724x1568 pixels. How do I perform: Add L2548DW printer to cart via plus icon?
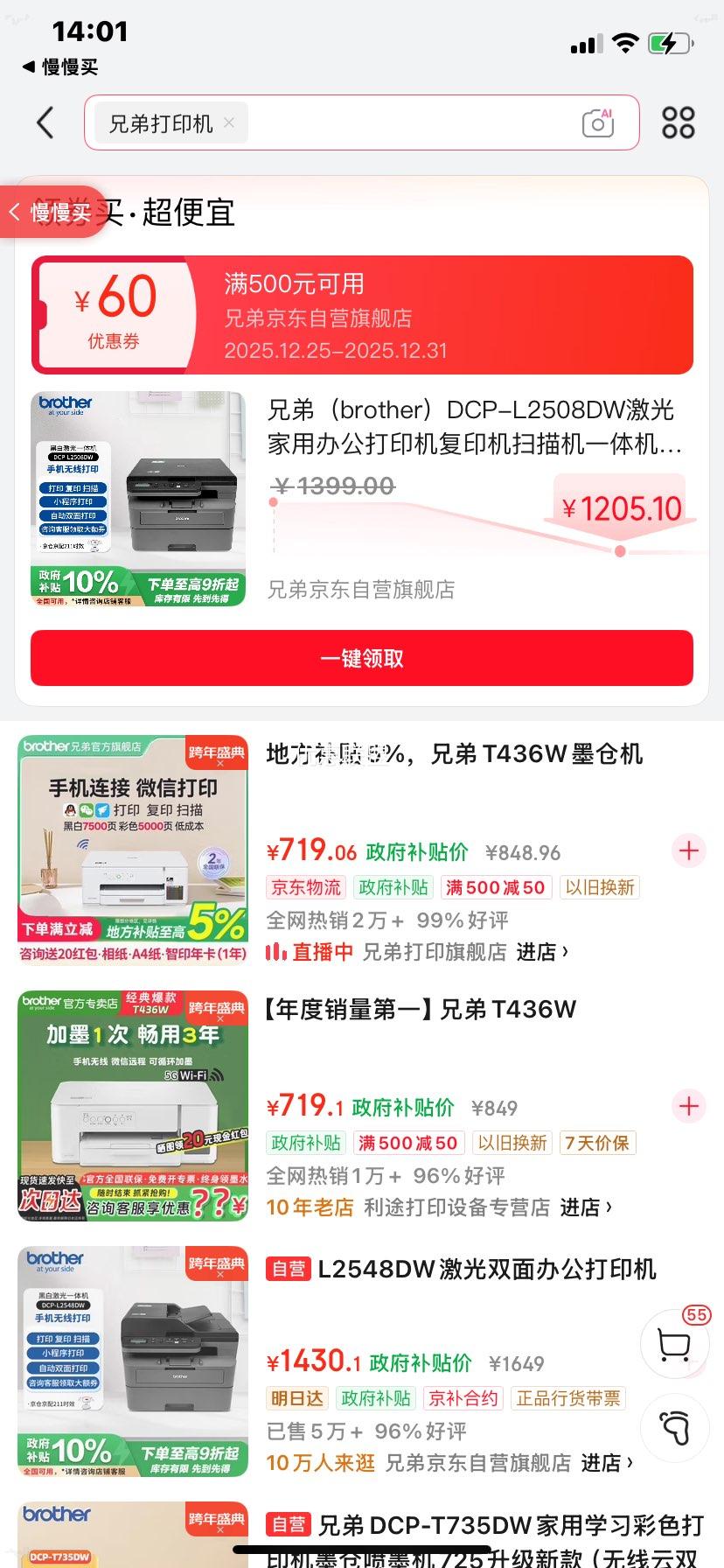pos(688,1361)
